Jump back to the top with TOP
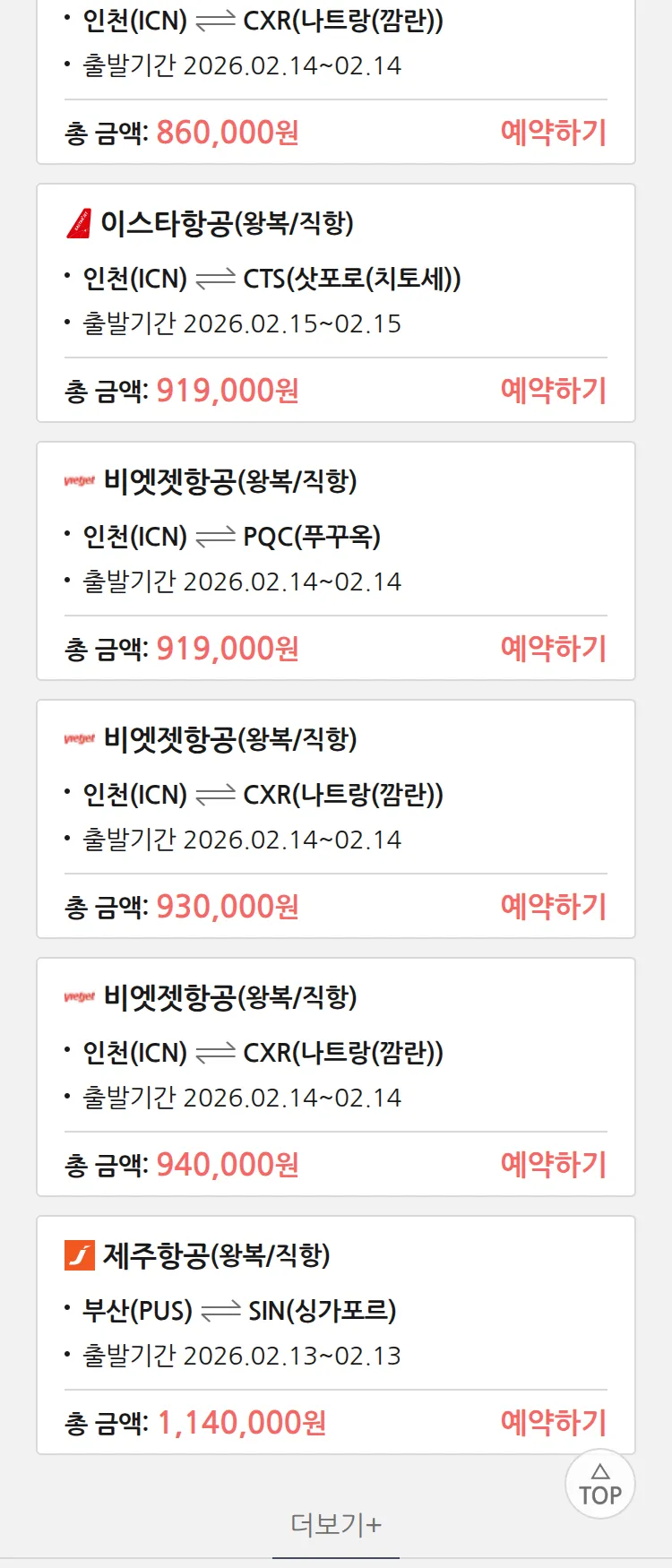 599,1485
